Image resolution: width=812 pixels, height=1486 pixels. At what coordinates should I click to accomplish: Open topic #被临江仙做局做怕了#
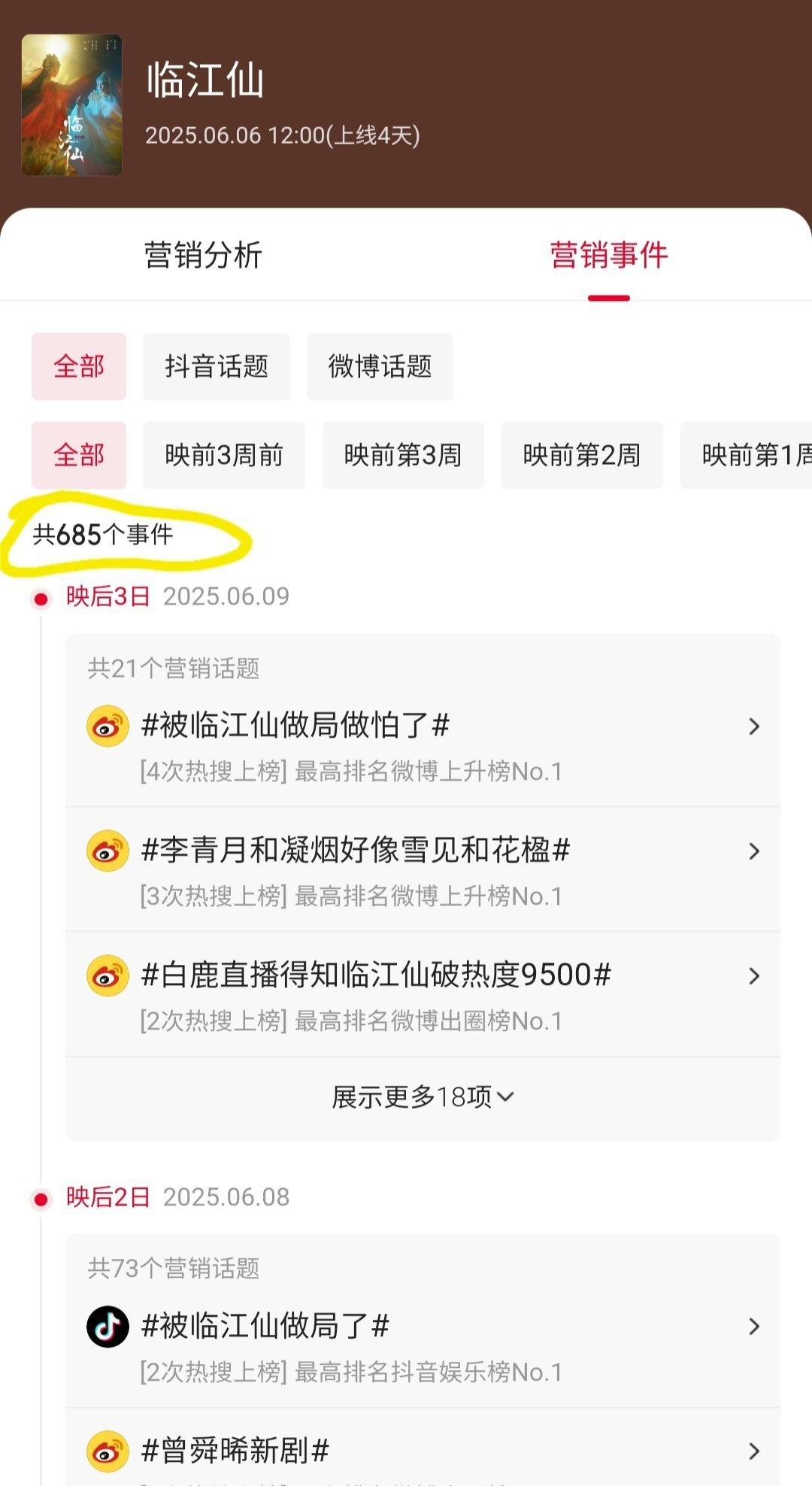point(423,746)
